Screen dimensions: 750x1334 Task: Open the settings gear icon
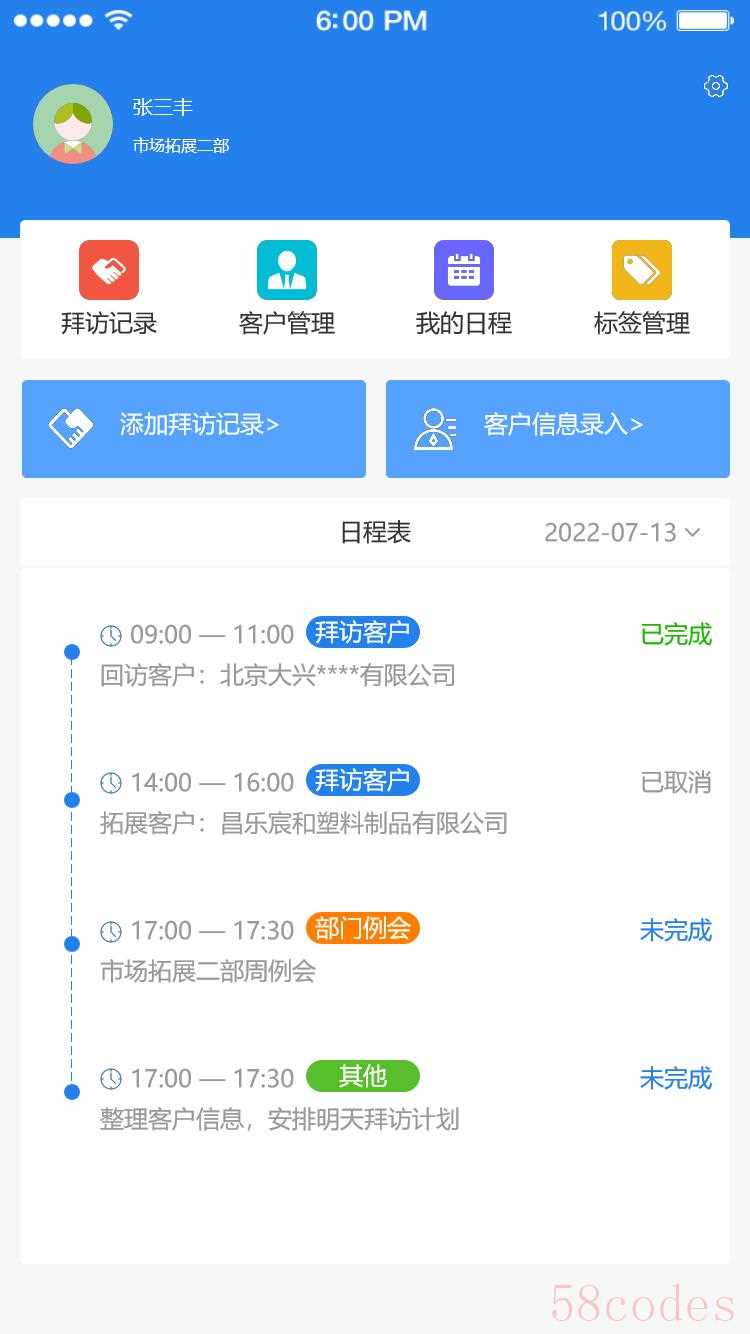pos(715,86)
